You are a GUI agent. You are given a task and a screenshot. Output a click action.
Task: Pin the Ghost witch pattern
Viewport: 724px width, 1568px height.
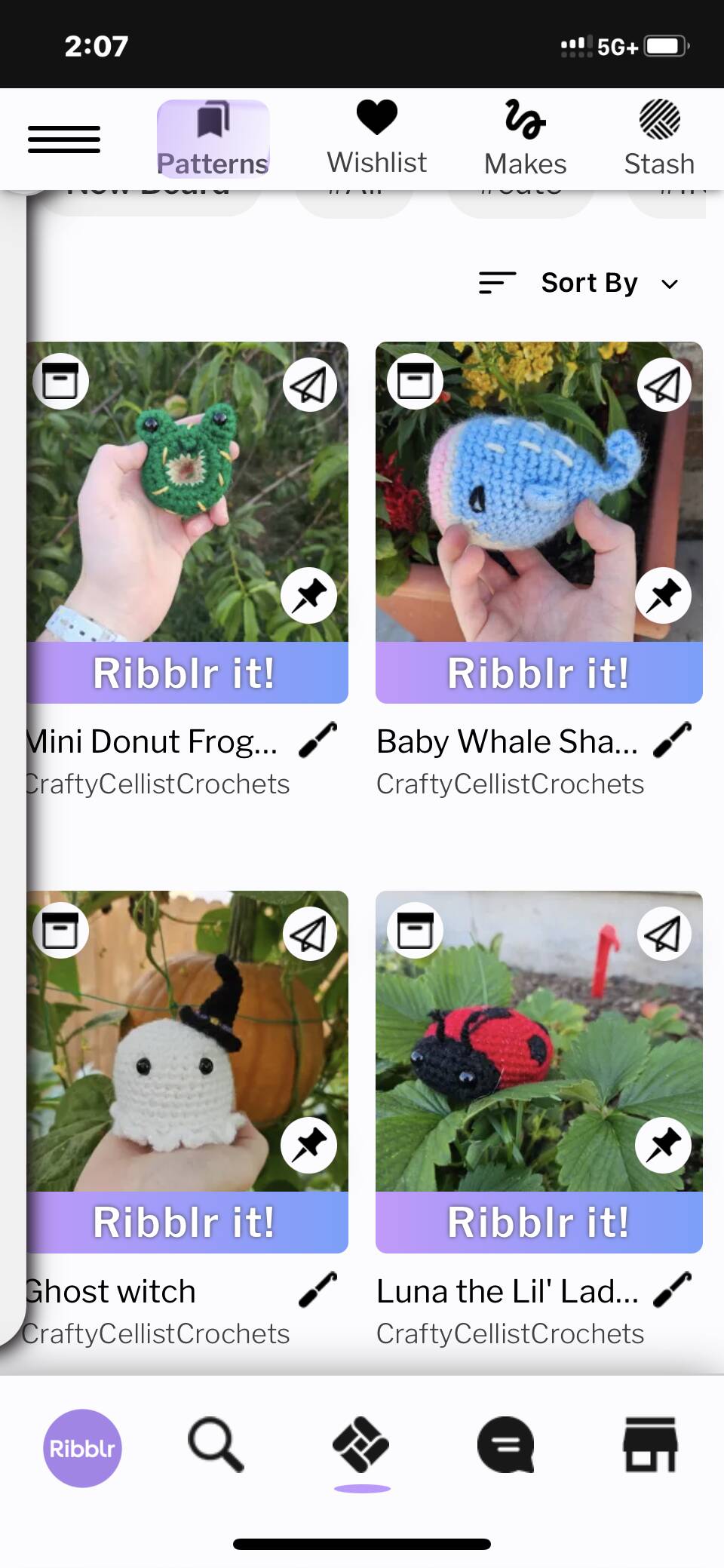click(309, 1145)
